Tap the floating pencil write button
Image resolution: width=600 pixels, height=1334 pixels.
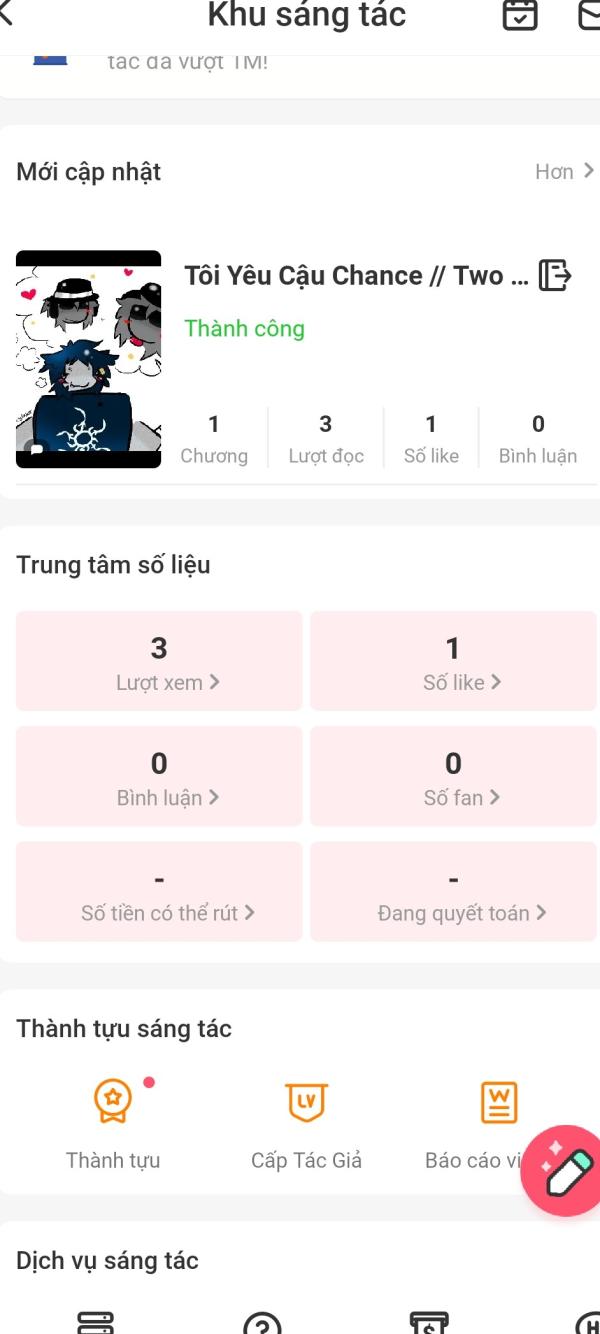click(565, 1171)
